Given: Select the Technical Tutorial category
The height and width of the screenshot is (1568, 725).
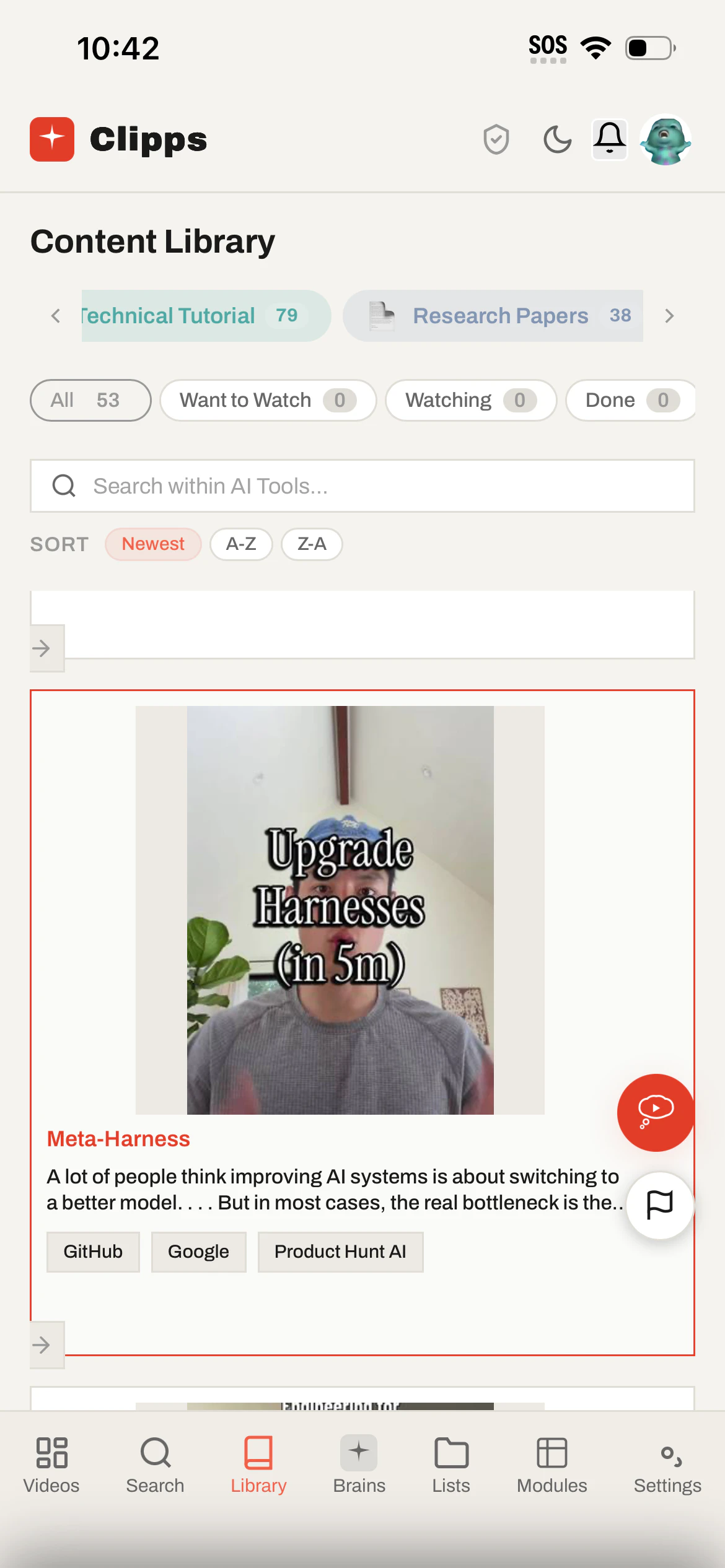Looking at the screenshot, I should 206,316.
